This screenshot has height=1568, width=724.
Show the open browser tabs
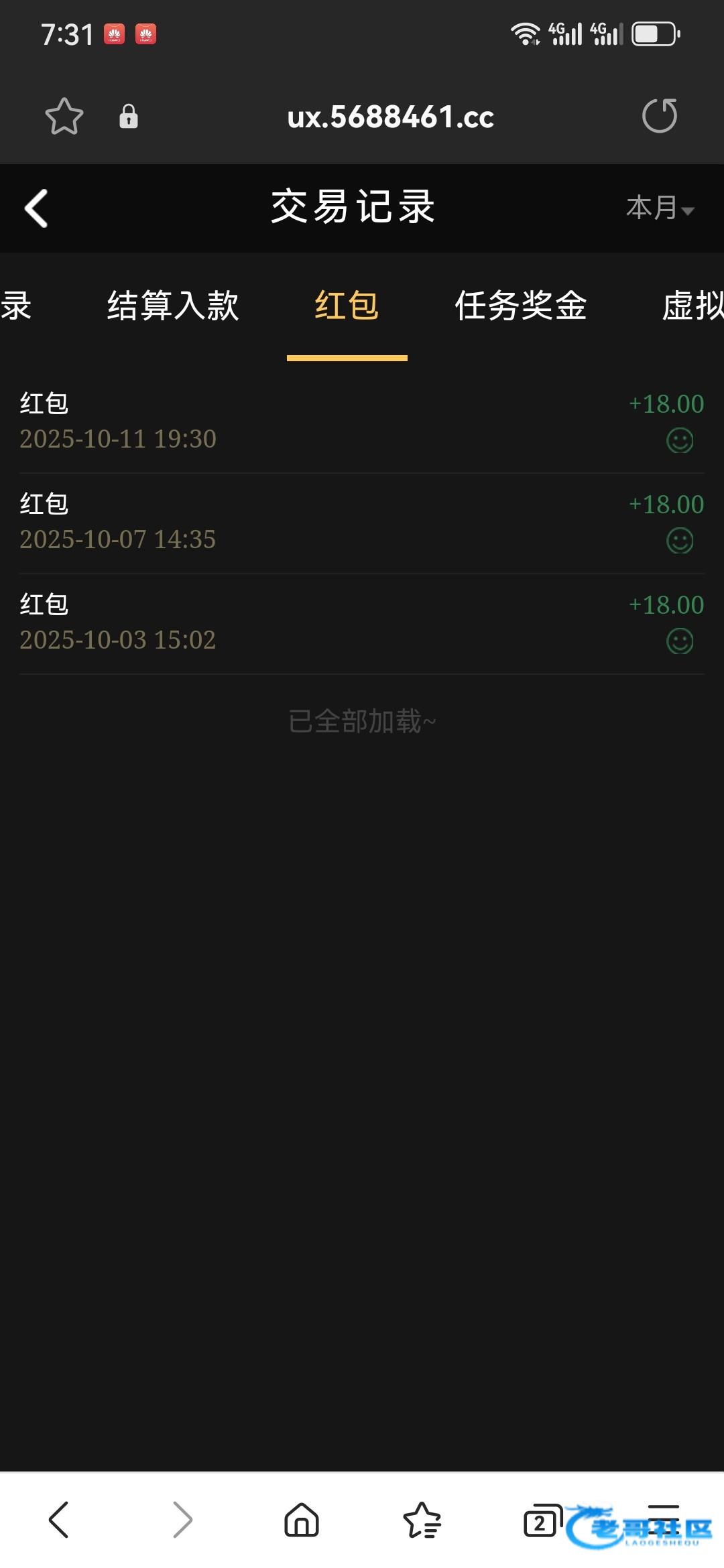[540, 1522]
